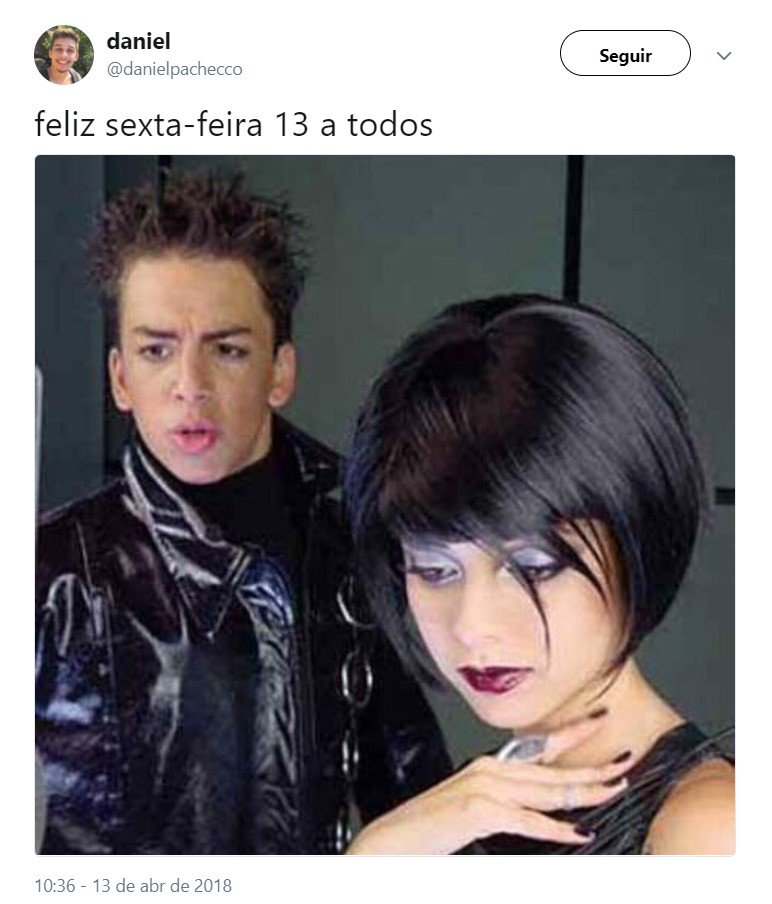Screen dimensions: 772x904
Task: Open the @danielpachecco profile link
Action: pyautogui.click(x=174, y=69)
